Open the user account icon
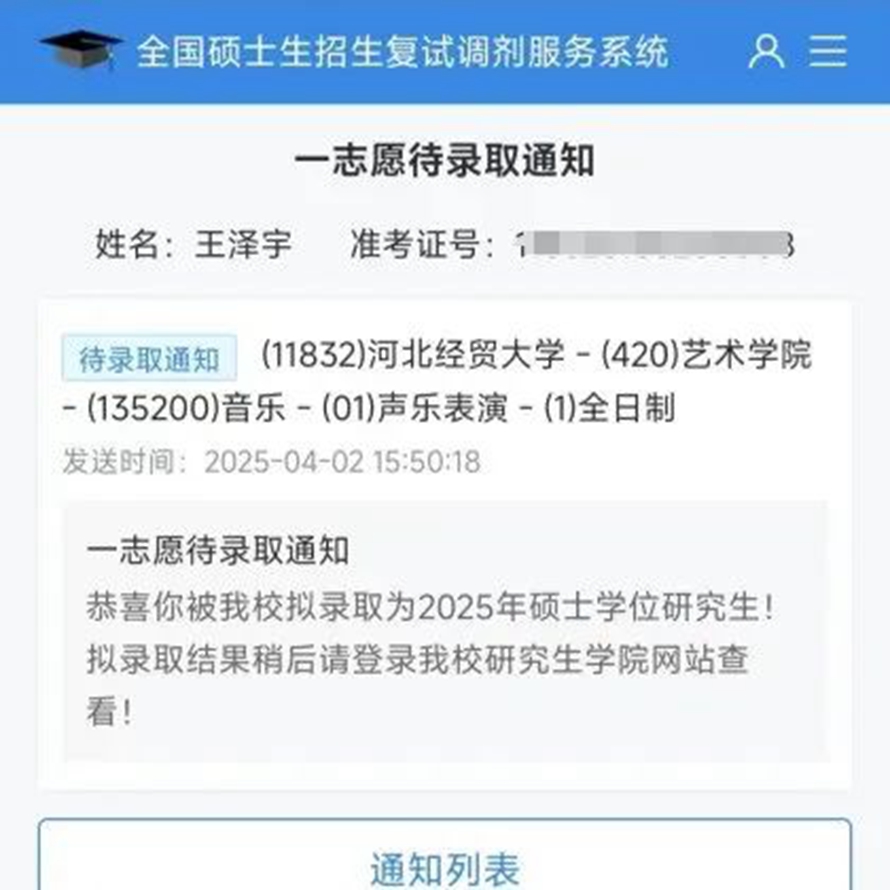 [x=766, y=50]
